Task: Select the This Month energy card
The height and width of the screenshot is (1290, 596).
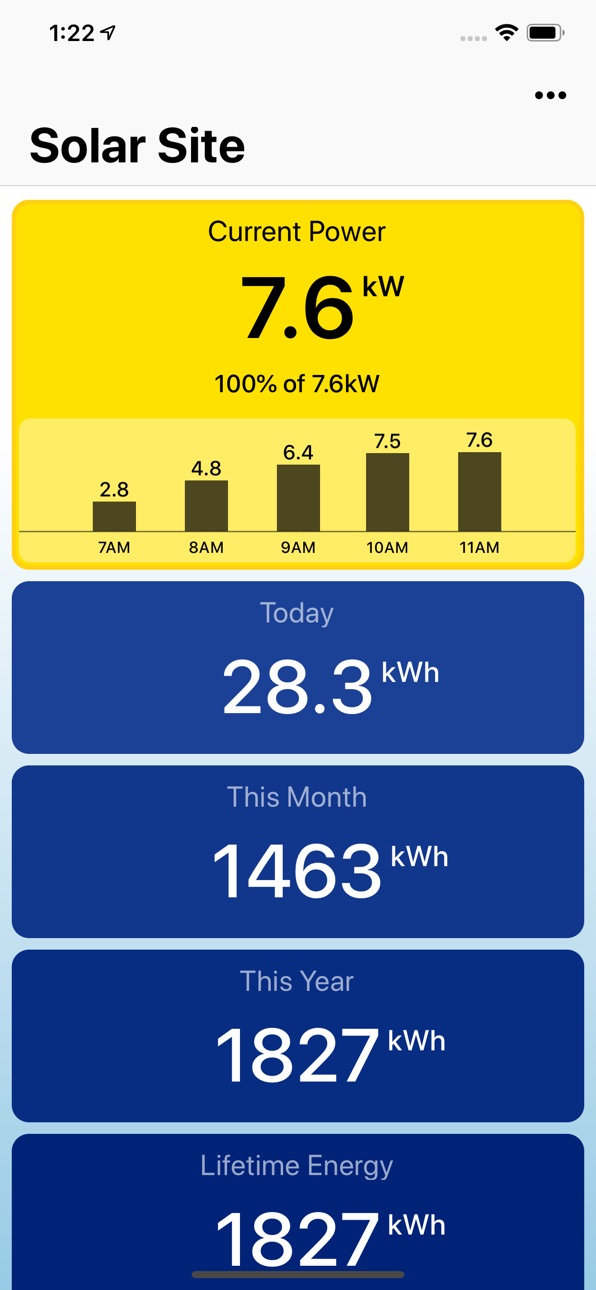Action: point(297,851)
